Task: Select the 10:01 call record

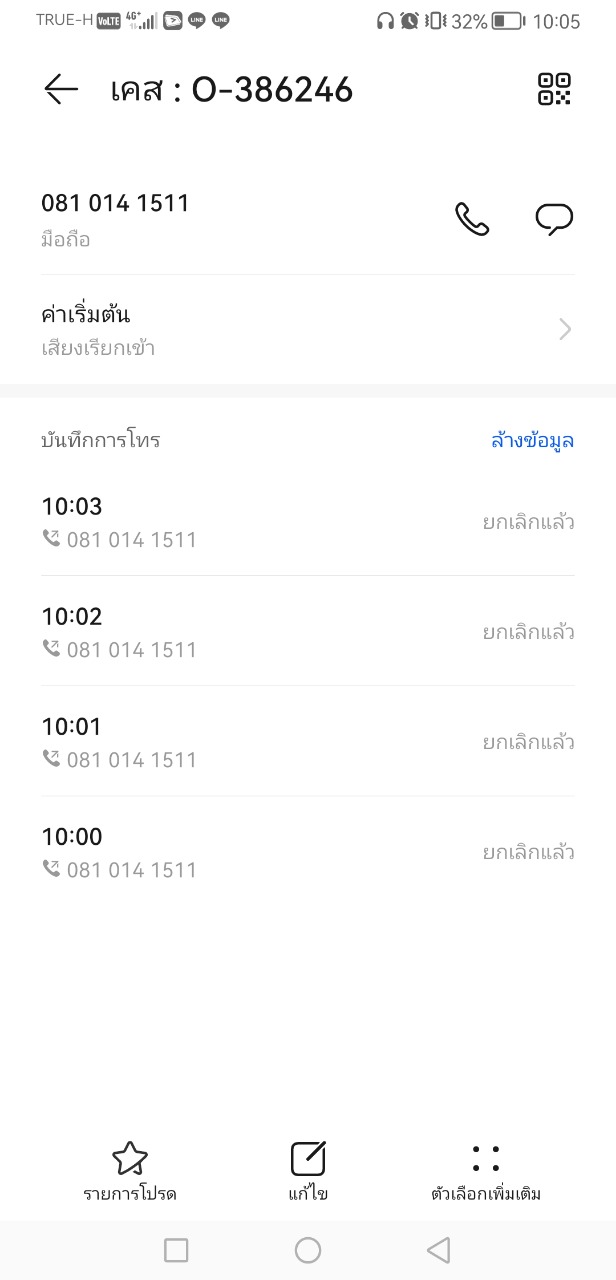Action: tap(308, 742)
